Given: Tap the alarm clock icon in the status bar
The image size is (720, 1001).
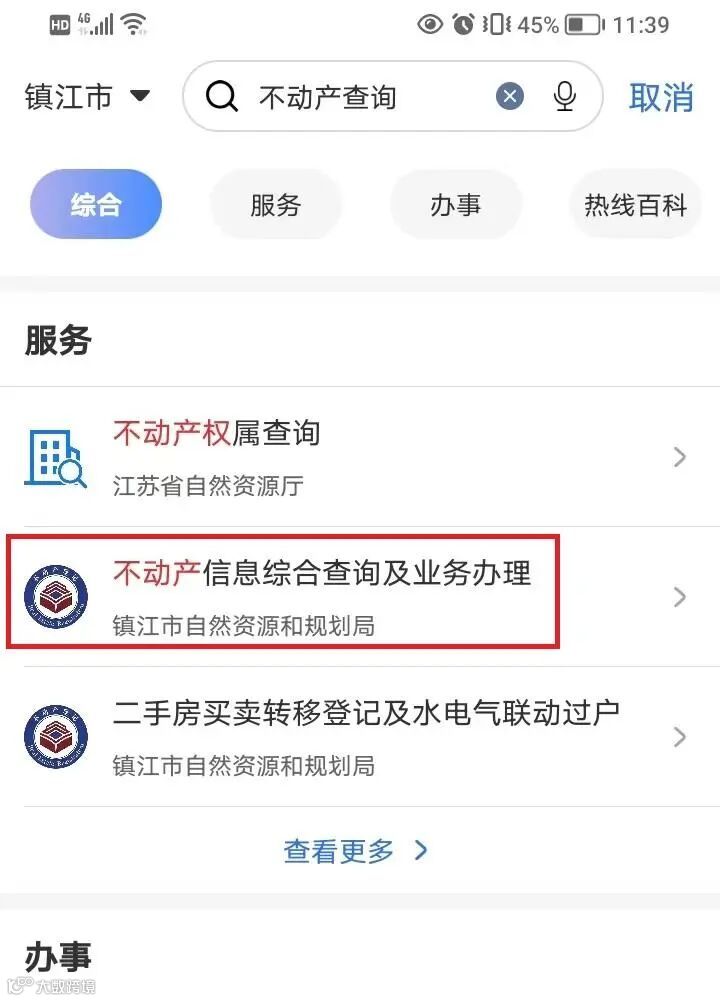Looking at the screenshot, I should pos(463,25).
